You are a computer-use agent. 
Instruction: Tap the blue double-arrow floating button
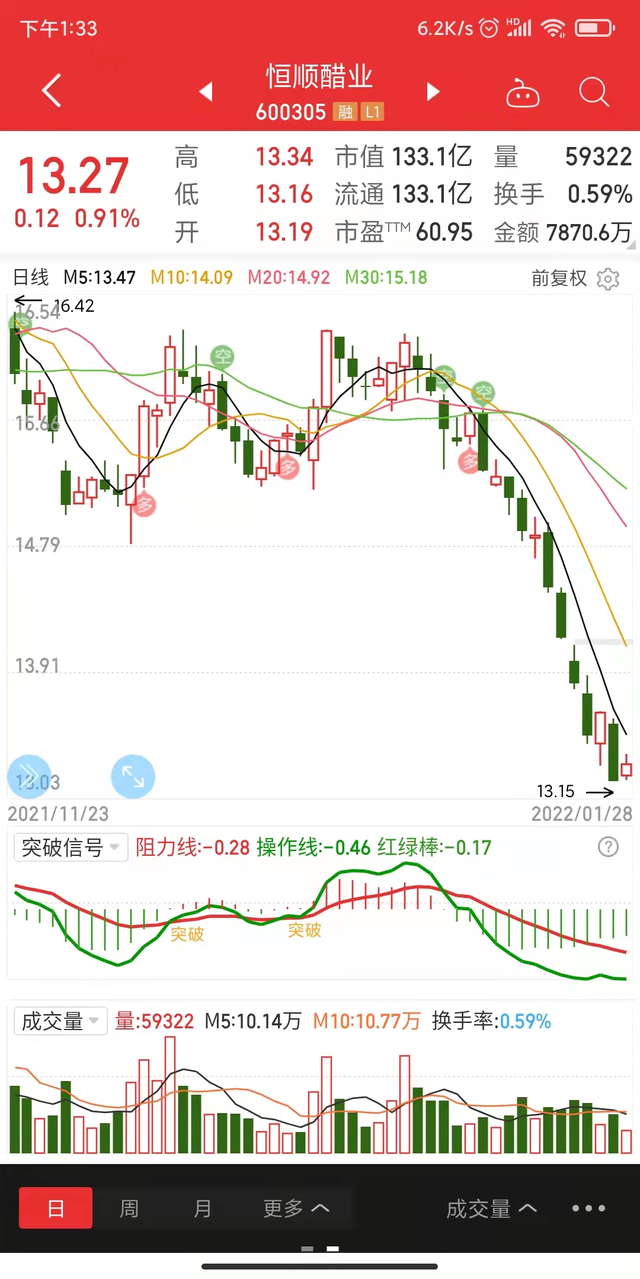[x=28, y=775]
